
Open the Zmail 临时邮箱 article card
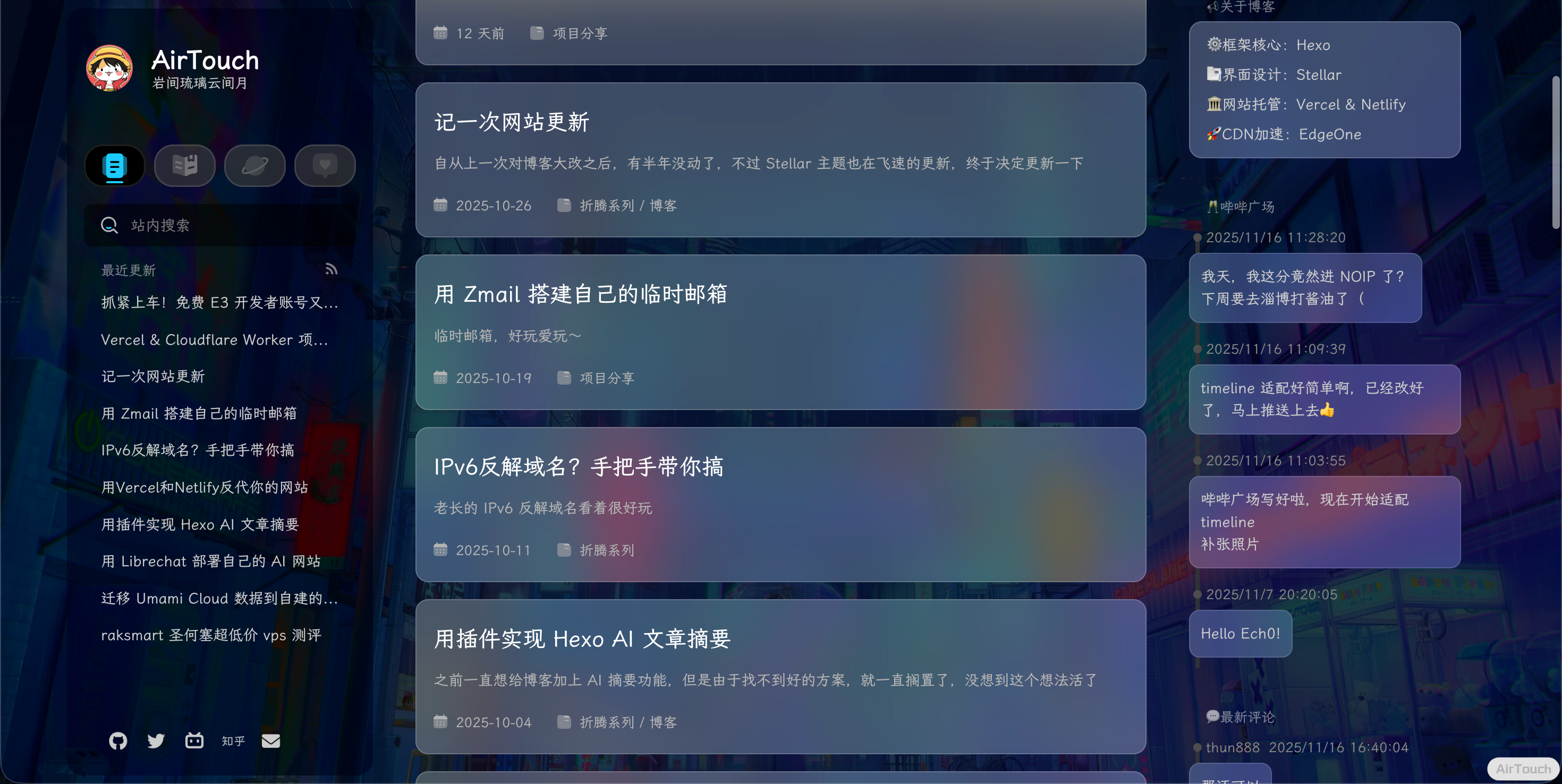[780, 331]
